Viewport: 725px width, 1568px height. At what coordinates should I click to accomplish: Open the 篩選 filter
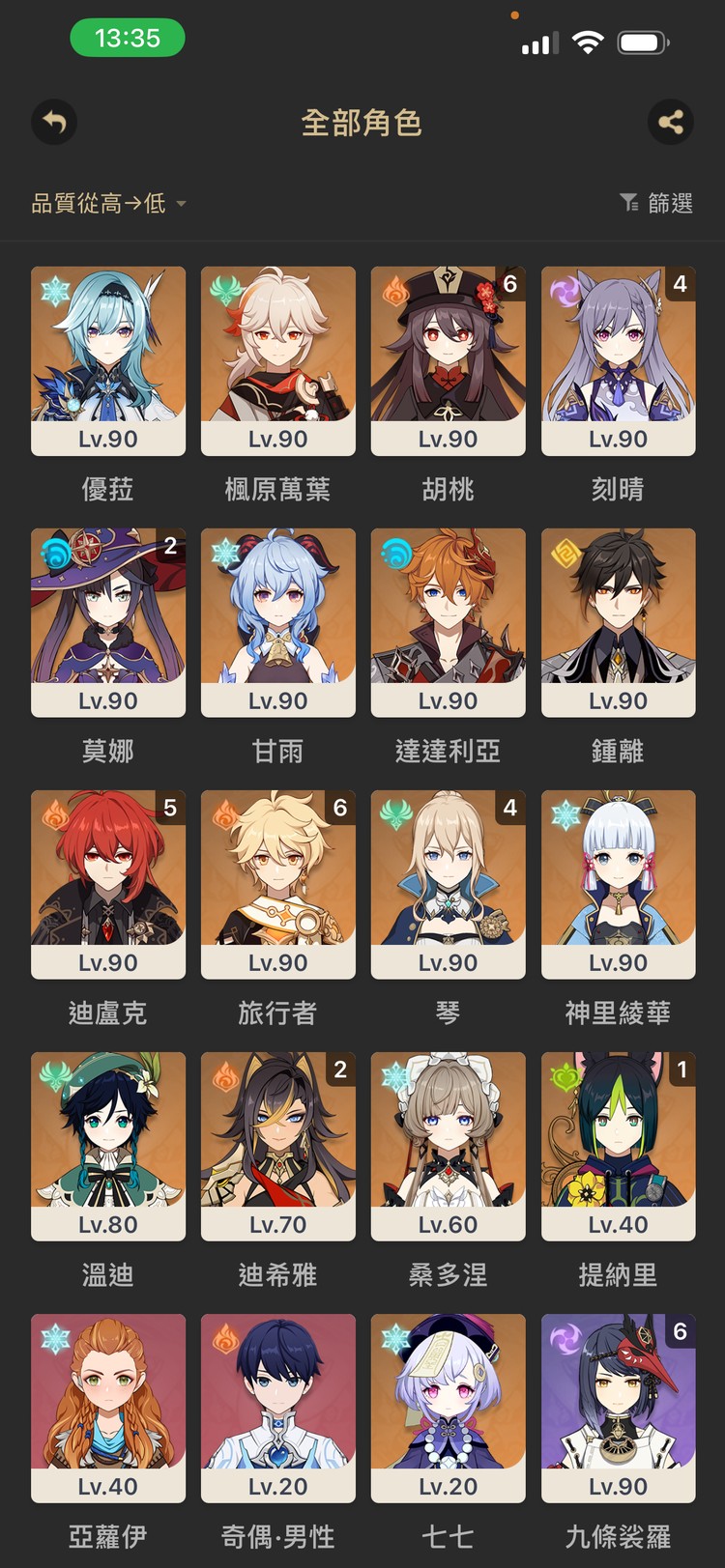pos(656,203)
